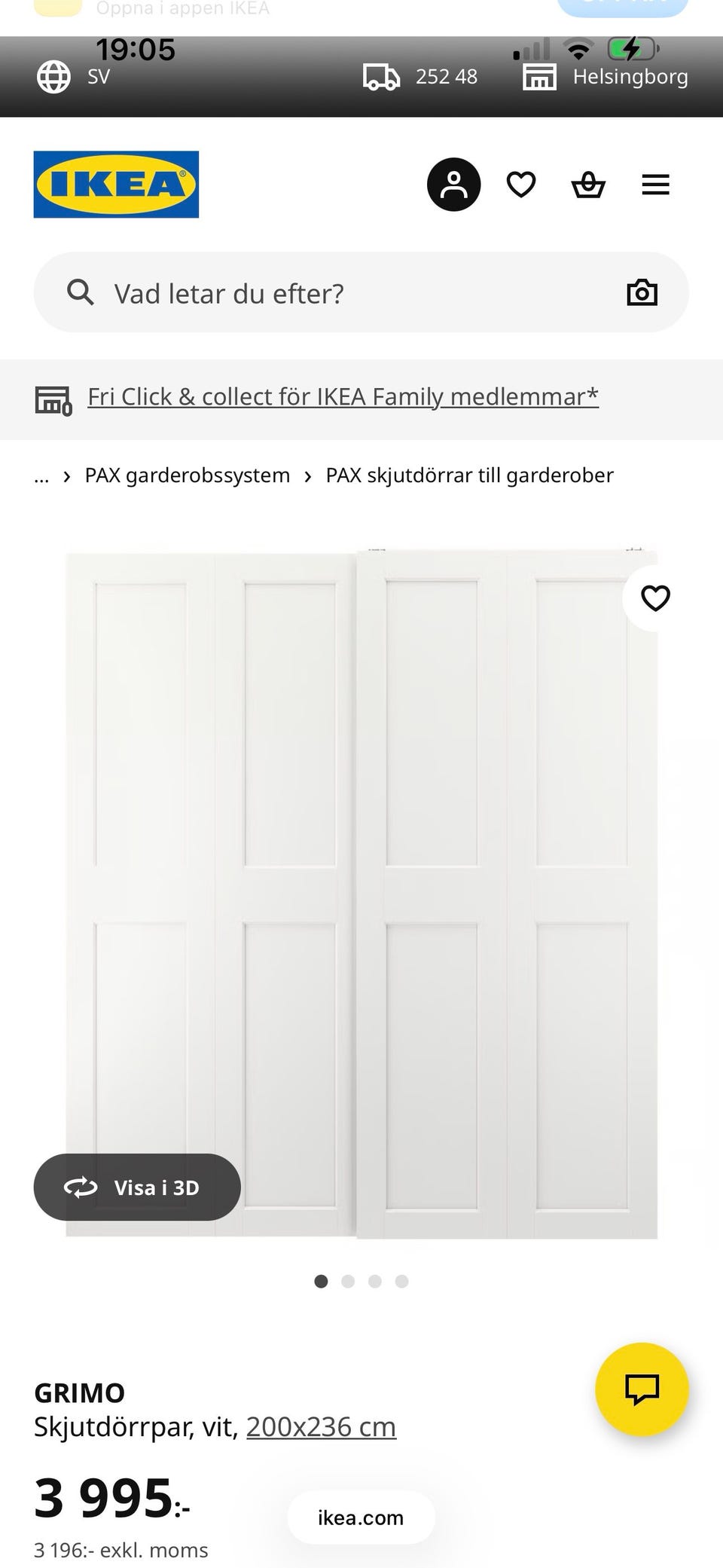
Task: Open size options via 200x236 cm
Action: coord(322,1426)
